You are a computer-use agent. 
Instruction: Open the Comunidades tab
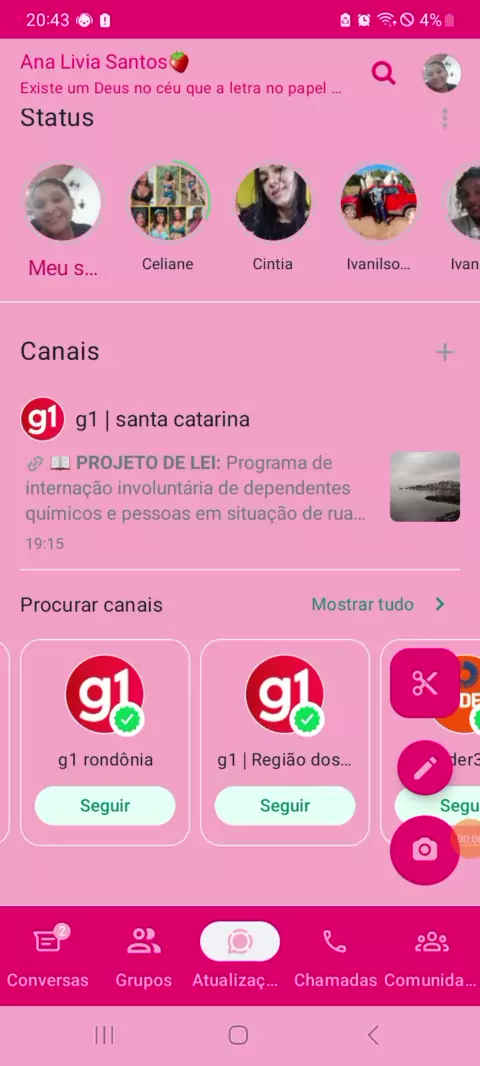(x=431, y=956)
